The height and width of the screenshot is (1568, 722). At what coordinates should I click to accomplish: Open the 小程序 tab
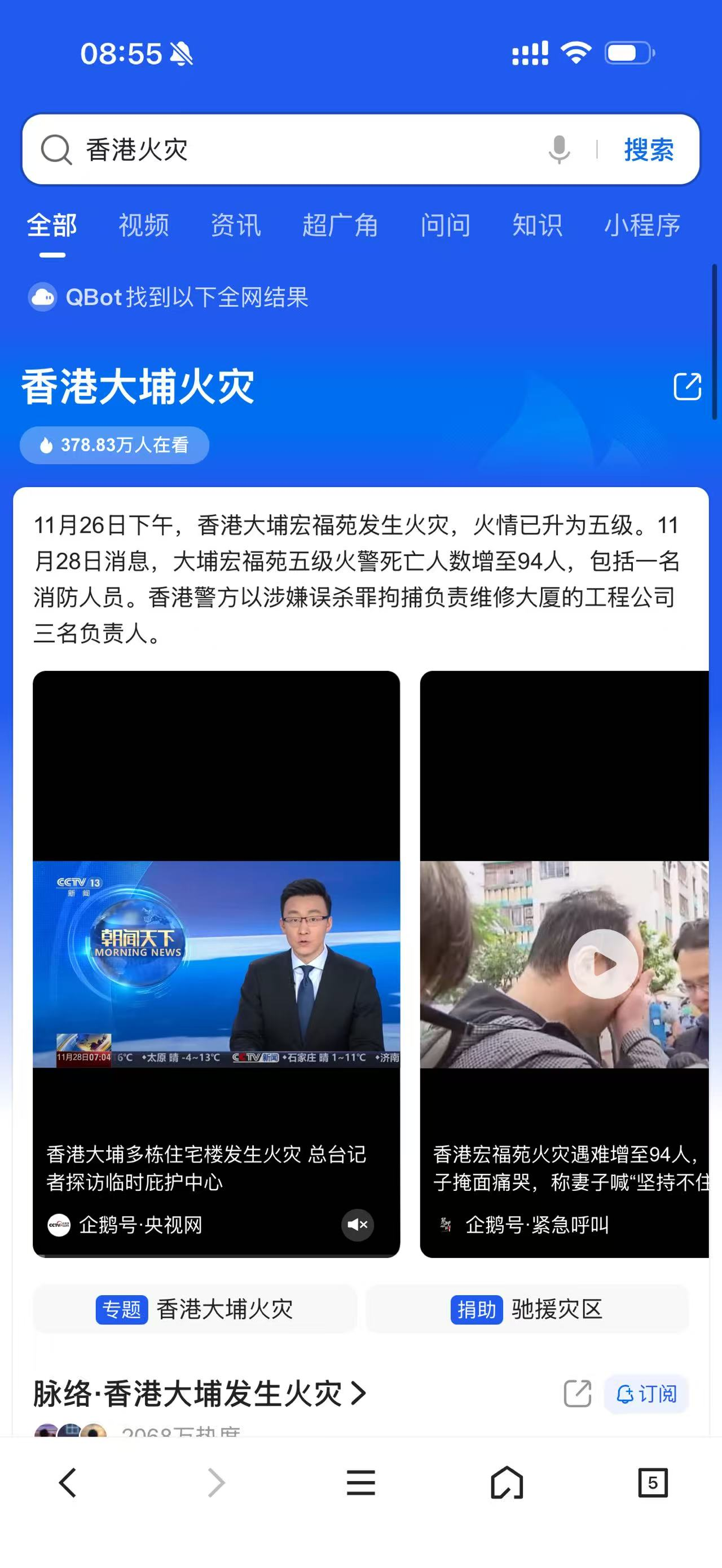click(x=642, y=225)
